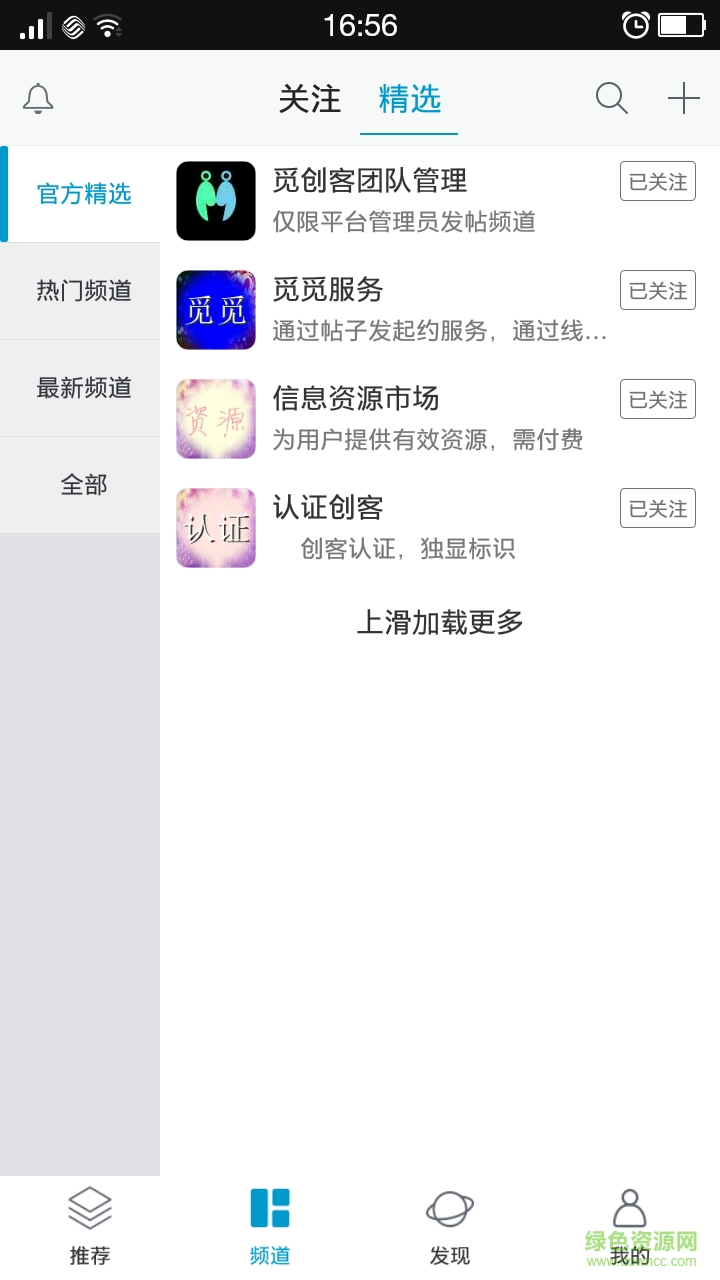Viewport: 720px width, 1280px height.
Task: Select 最新频道 in the sidebar
Action: [85, 388]
